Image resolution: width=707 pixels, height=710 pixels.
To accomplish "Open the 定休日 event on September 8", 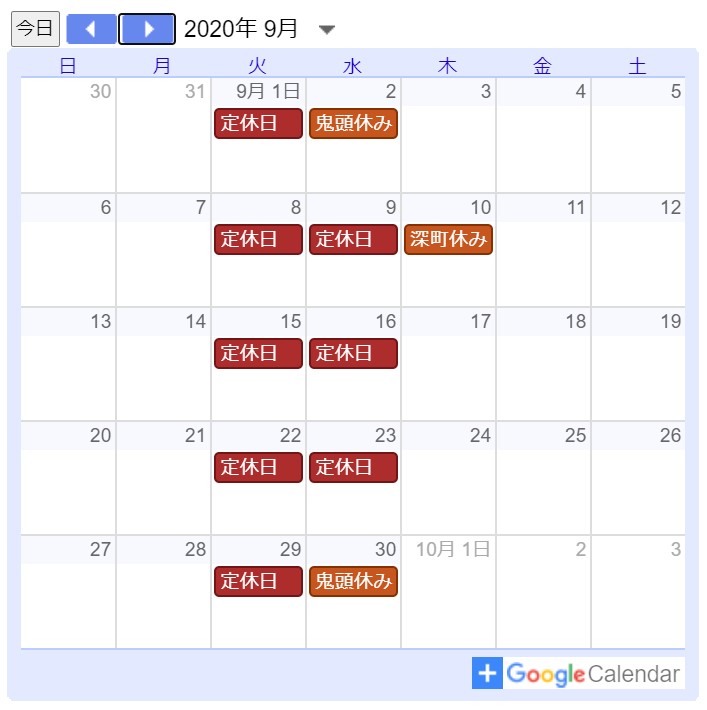I will pos(258,239).
